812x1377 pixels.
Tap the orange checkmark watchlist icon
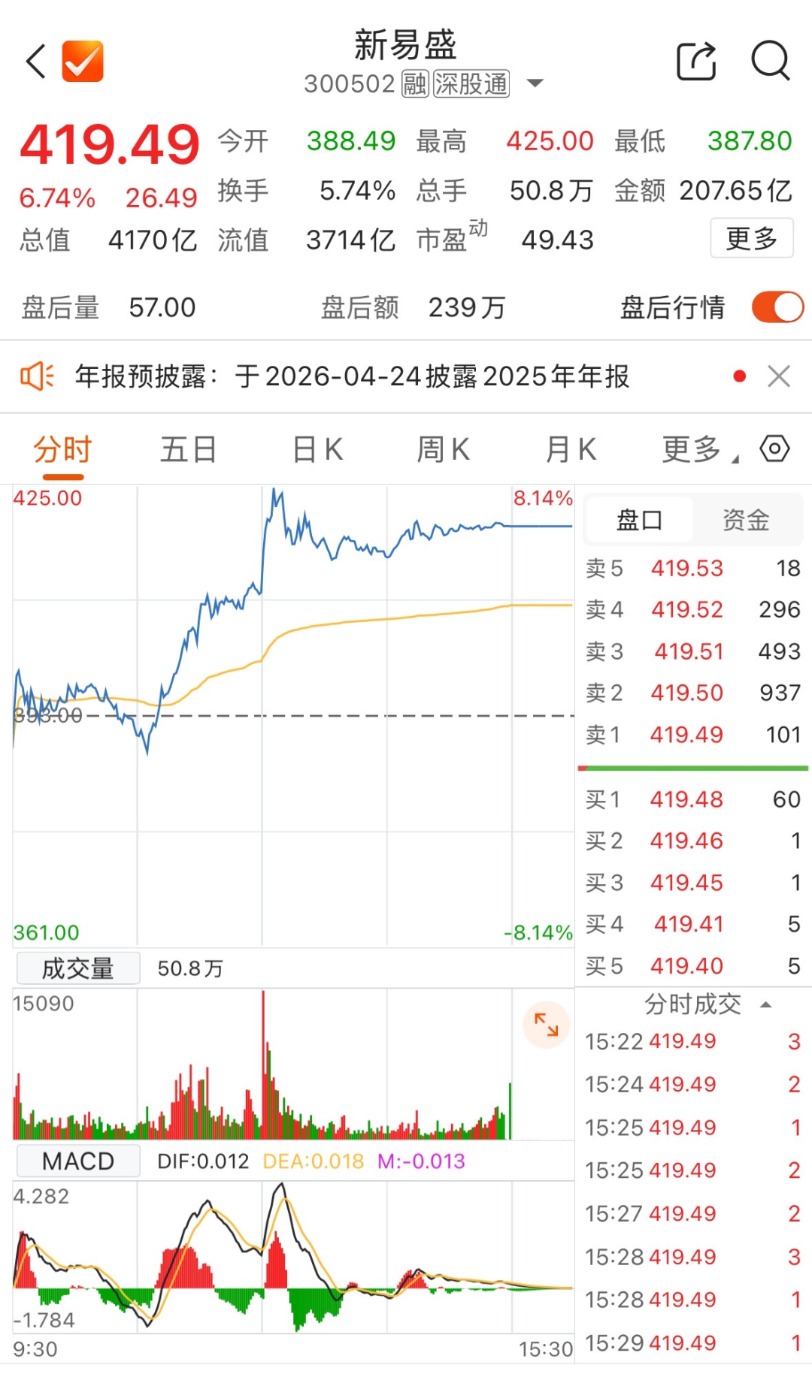[x=83, y=62]
